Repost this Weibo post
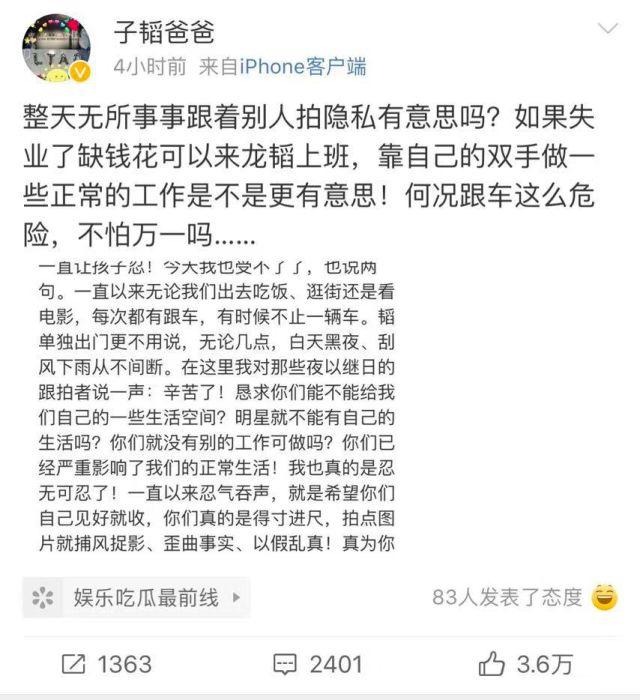The height and width of the screenshot is (700, 640). pyautogui.click(x=107, y=664)
